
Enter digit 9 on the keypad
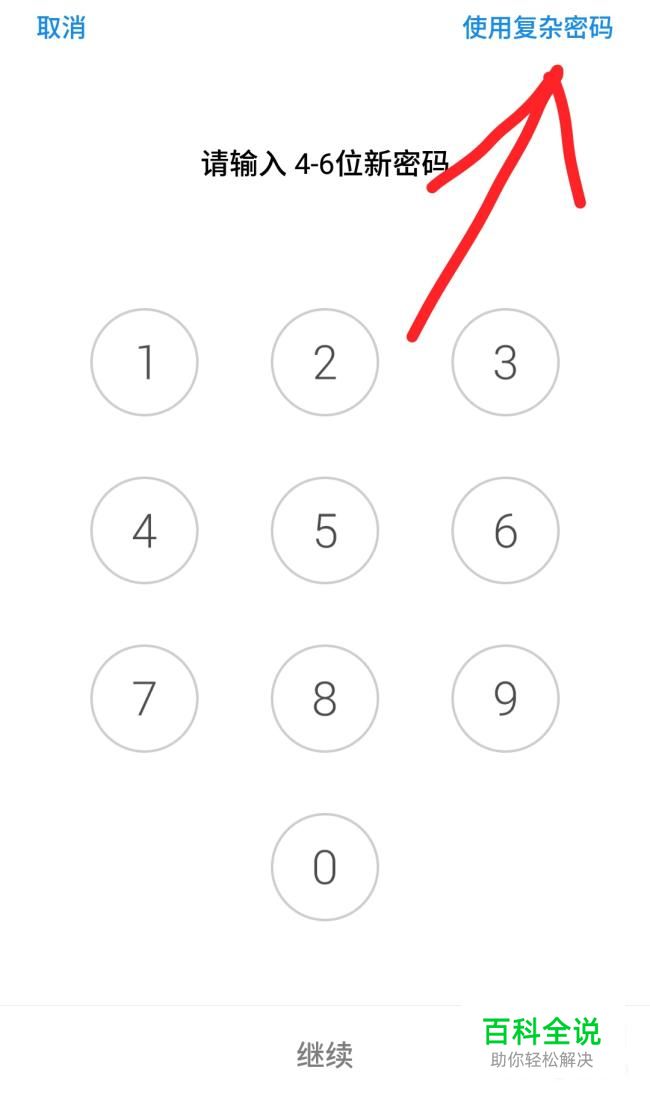coord(505,699)
